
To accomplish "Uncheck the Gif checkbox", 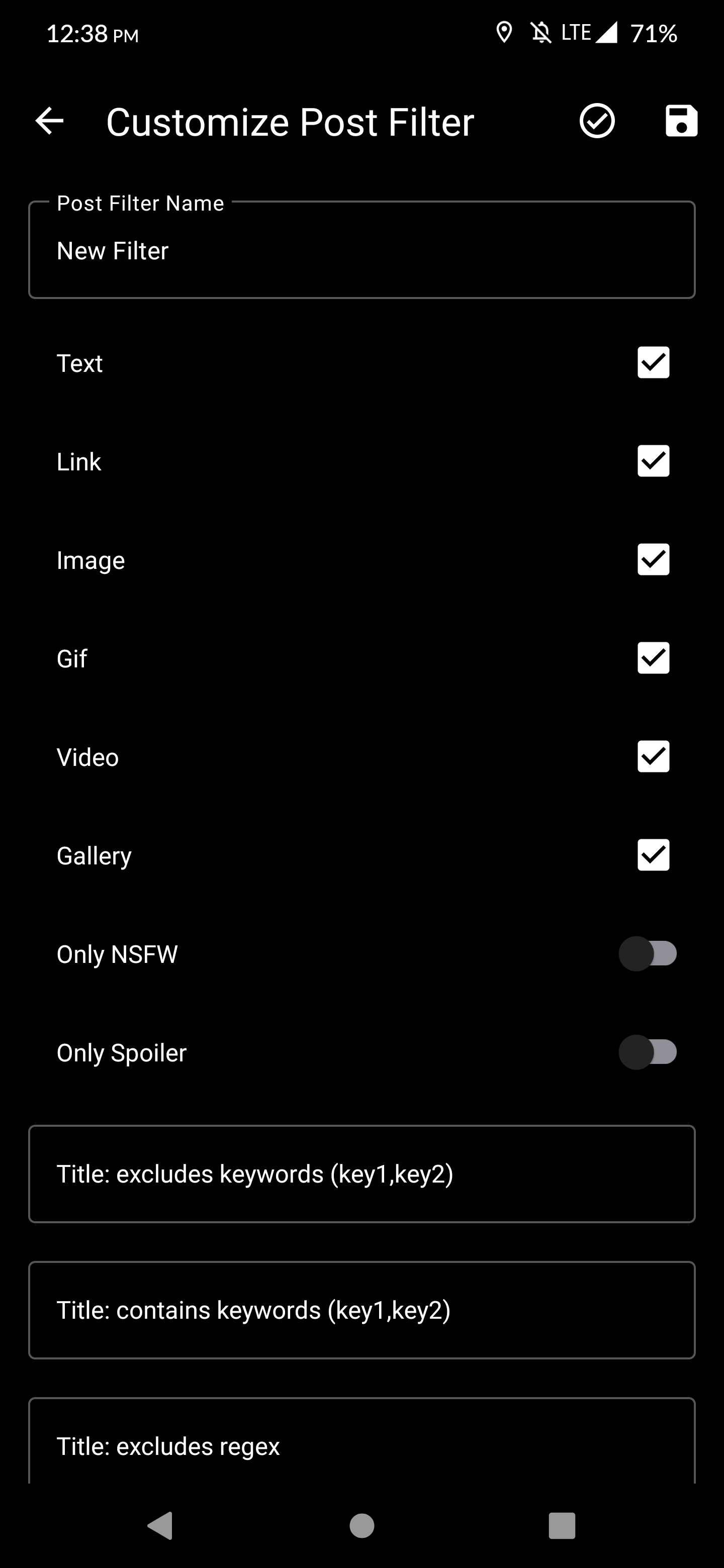I will (x=654, y=658).
